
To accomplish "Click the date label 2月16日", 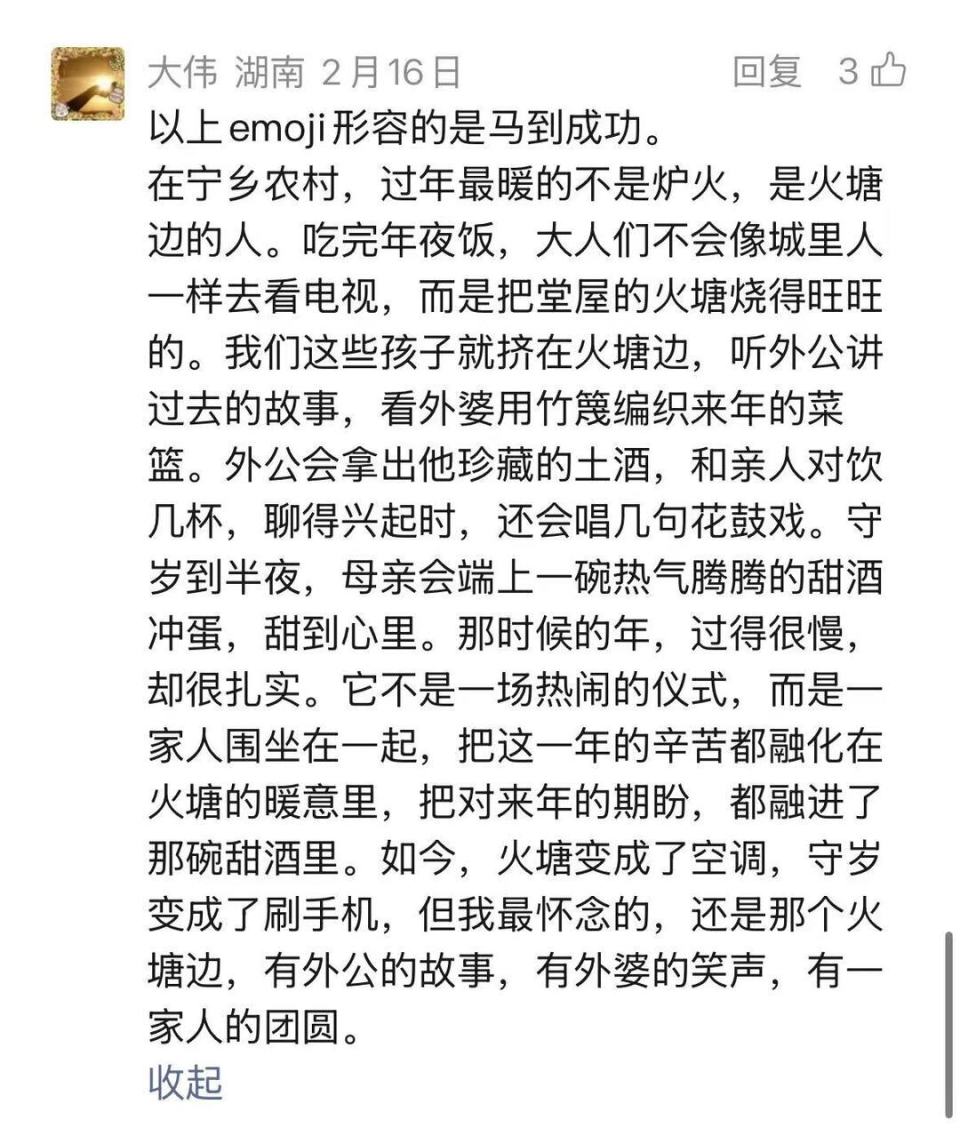I will (389, 72).
